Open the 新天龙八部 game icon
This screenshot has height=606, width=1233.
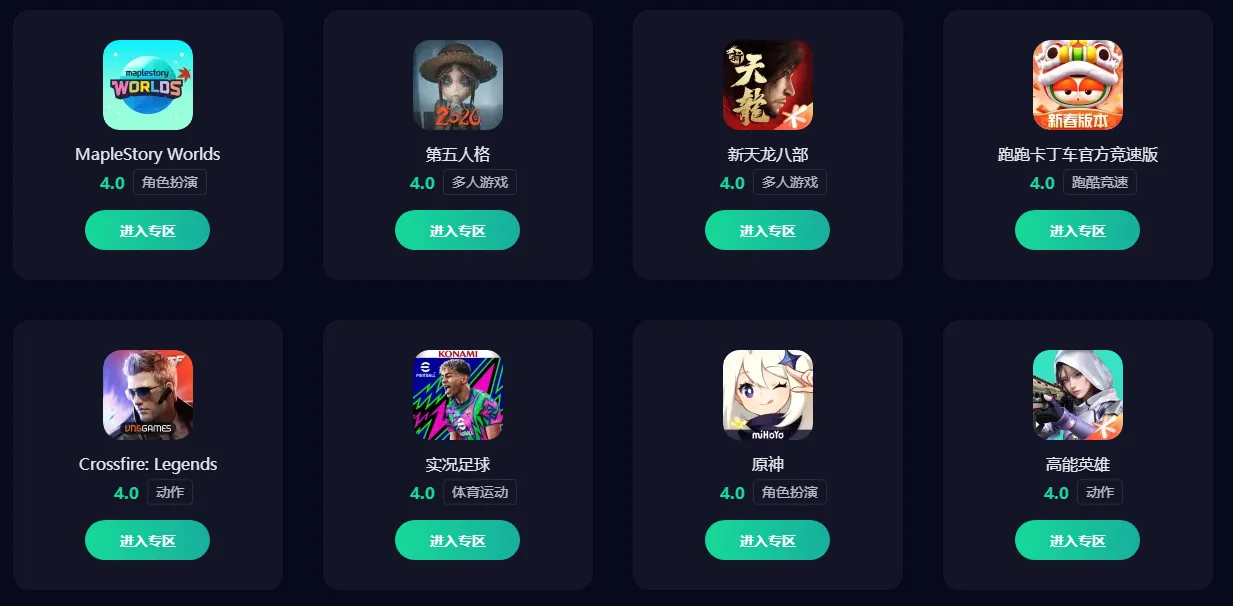pos(768,85)
